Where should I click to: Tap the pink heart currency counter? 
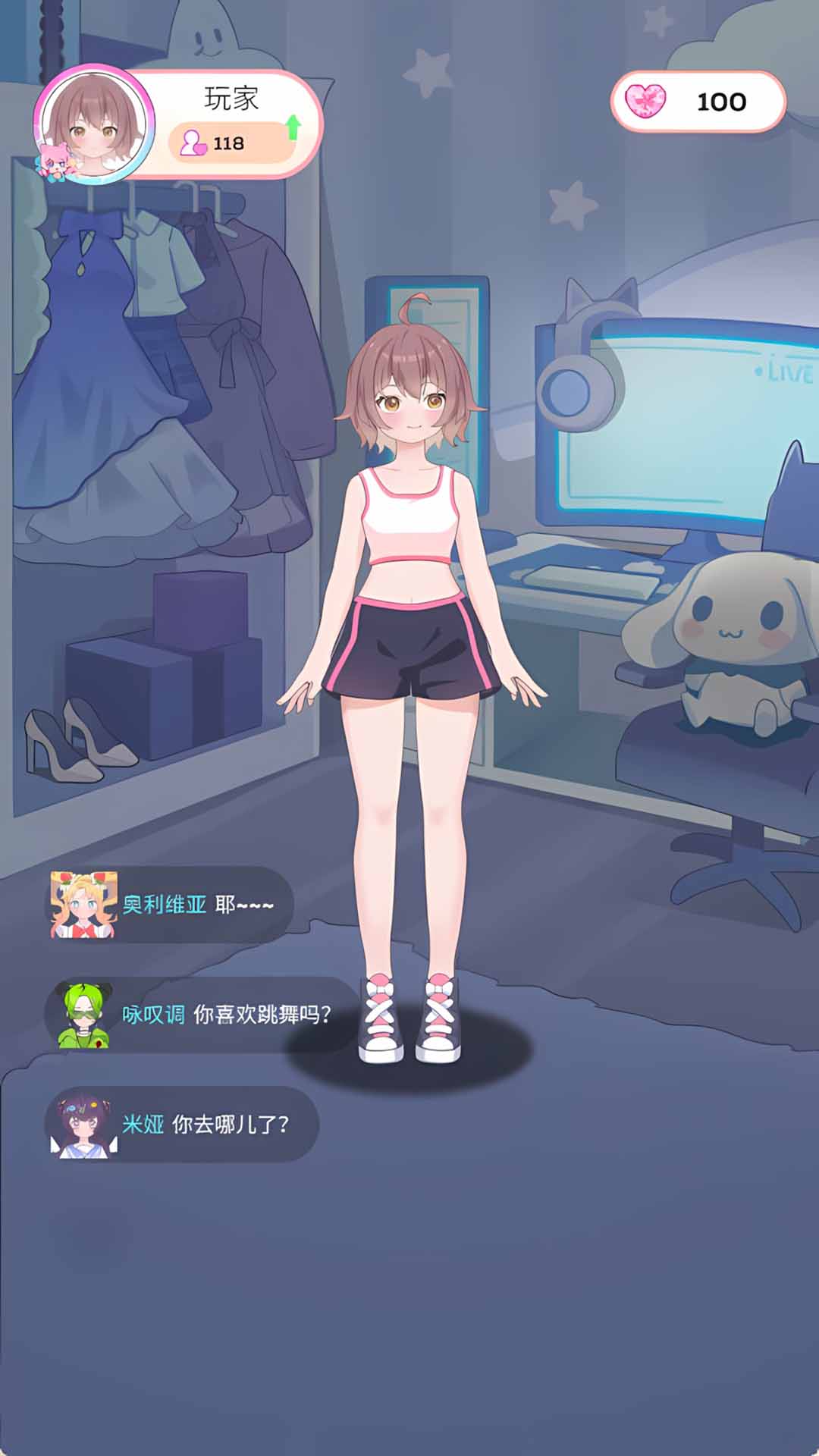697,102
